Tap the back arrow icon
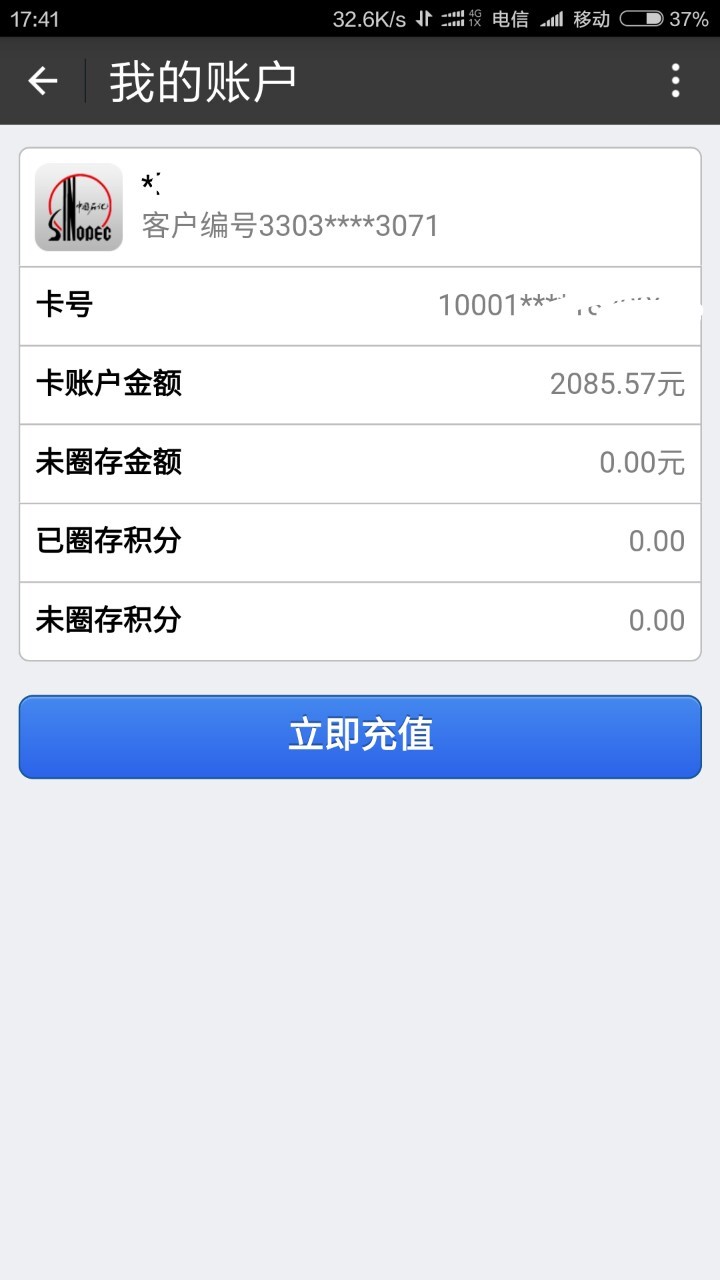 click(42, 81)
